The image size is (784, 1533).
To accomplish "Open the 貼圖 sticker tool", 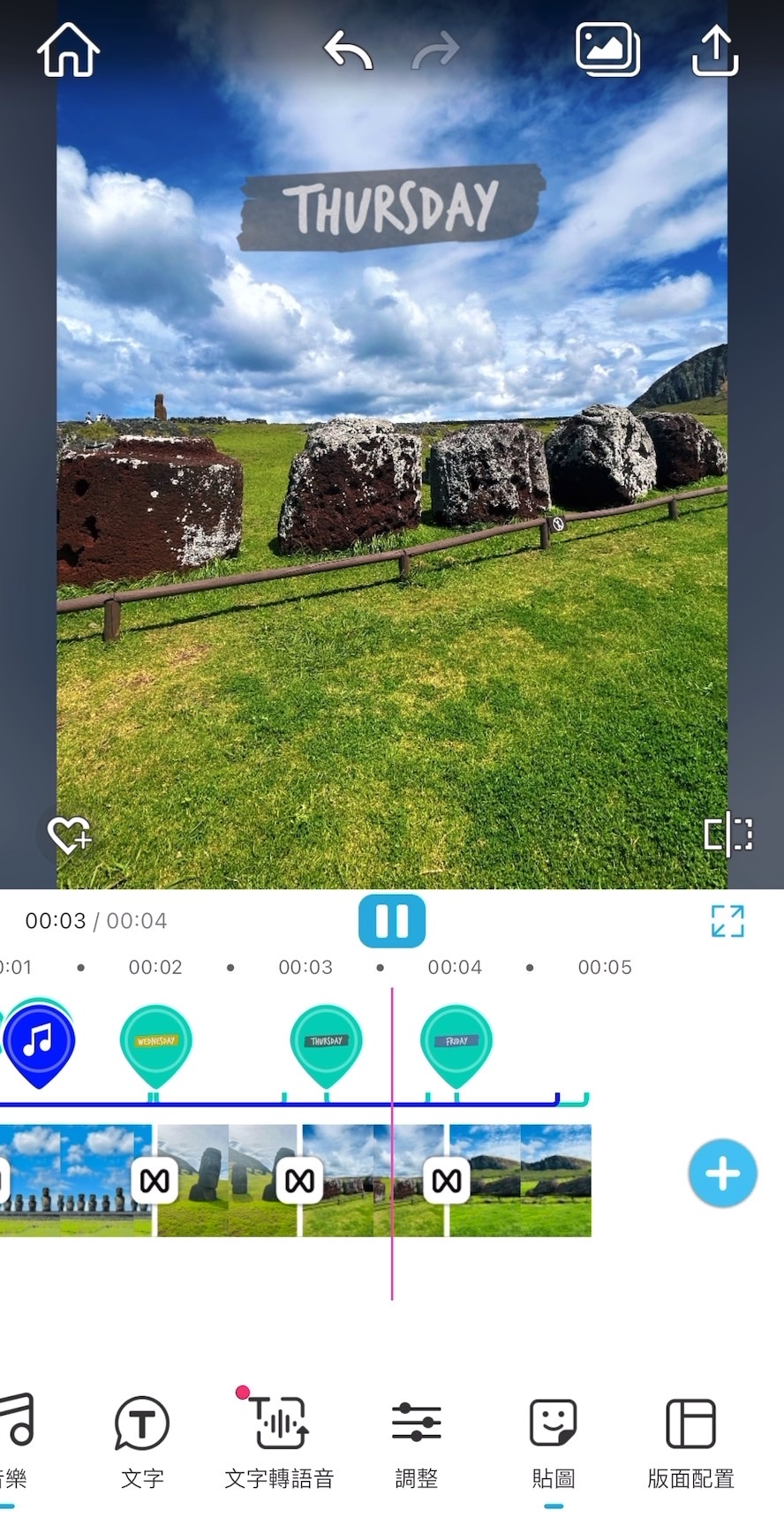I will [554, 1441].
